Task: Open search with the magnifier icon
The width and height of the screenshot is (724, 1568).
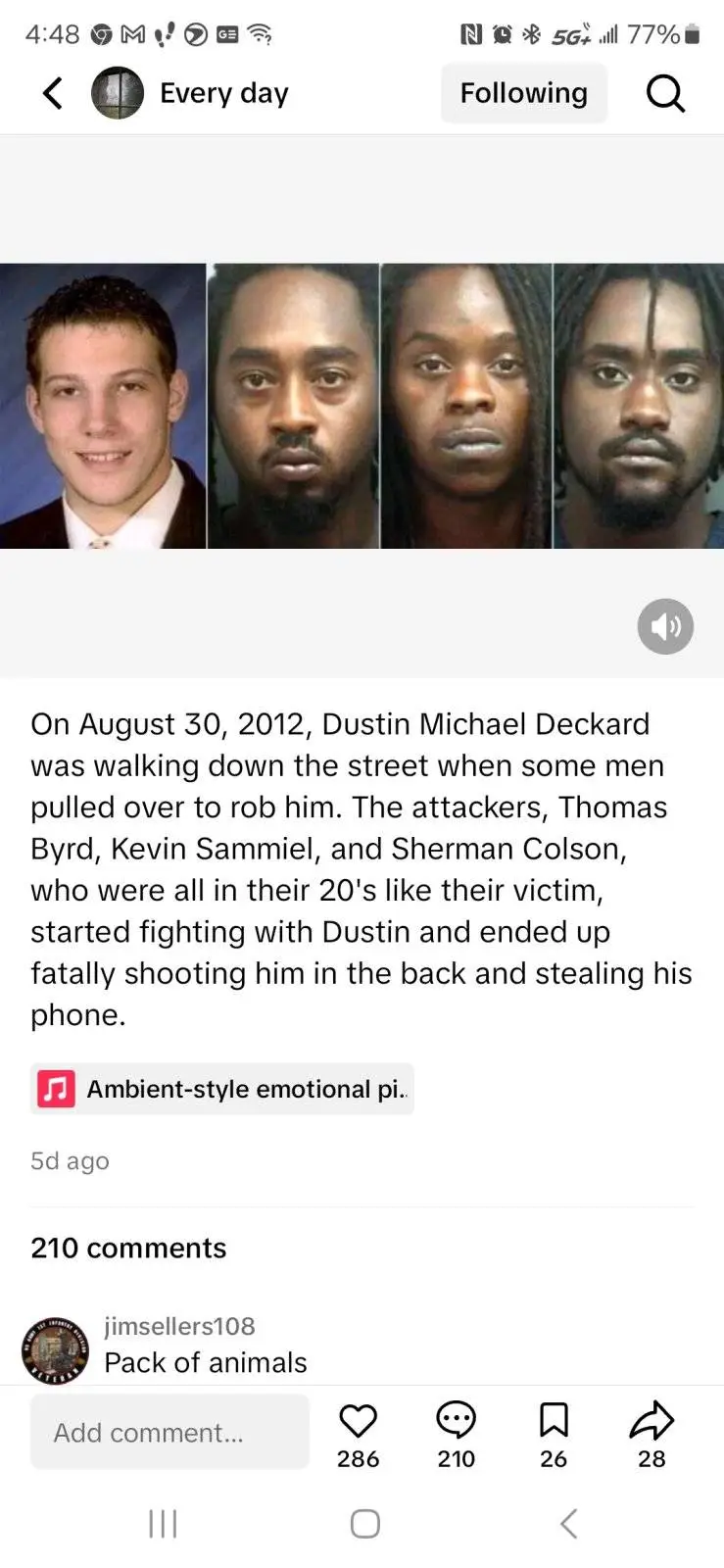Action: click(665, 93)
